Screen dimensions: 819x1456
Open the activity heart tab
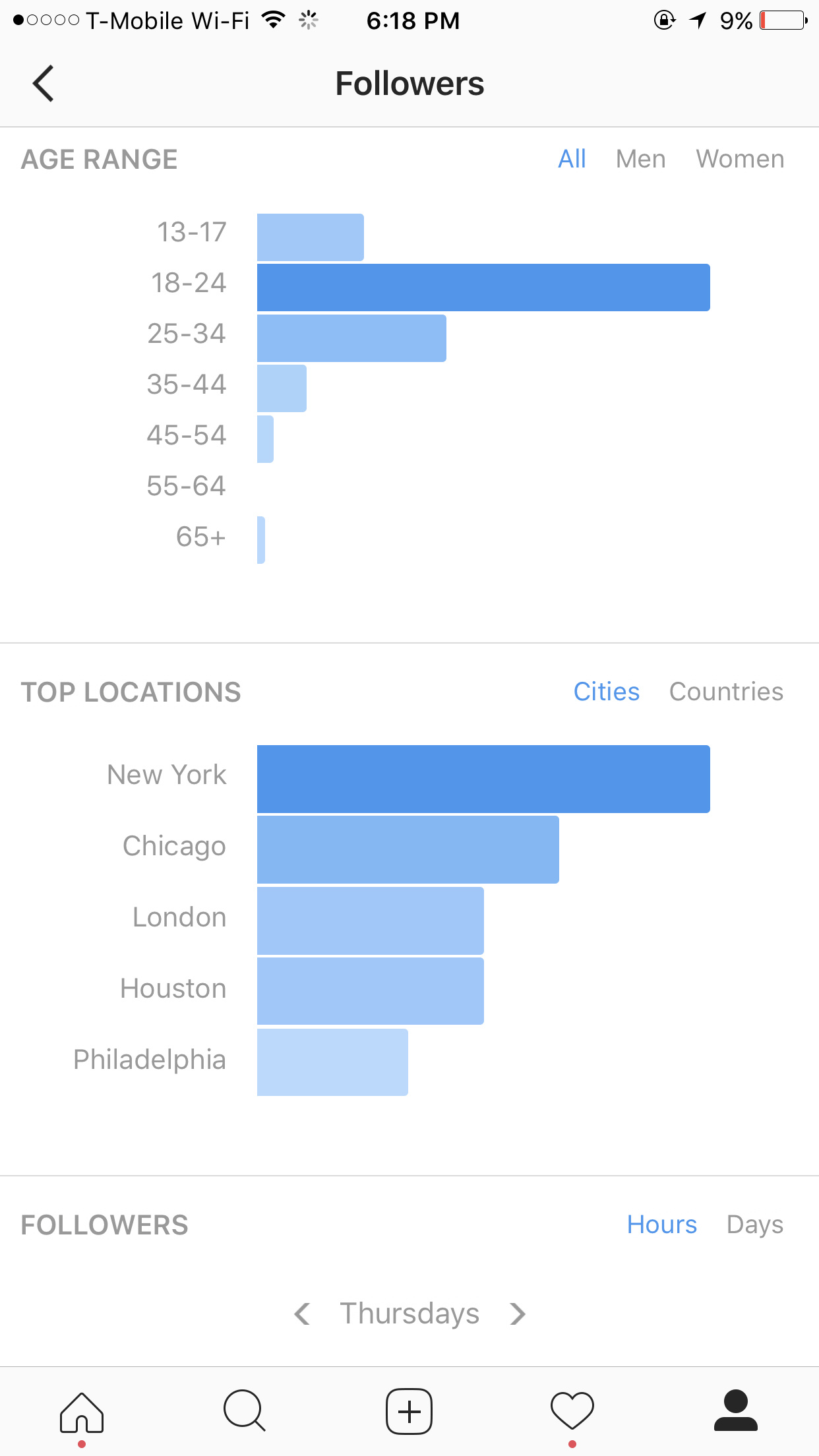(x=572, y=1412)
